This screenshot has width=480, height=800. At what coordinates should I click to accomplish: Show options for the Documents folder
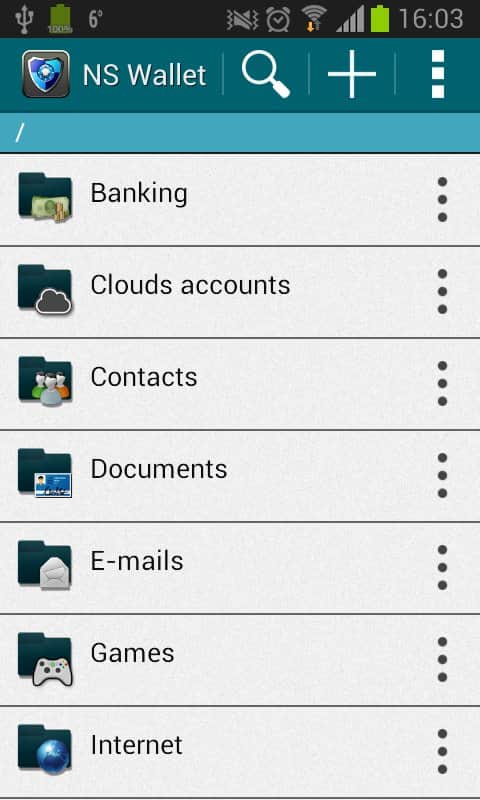442,476
